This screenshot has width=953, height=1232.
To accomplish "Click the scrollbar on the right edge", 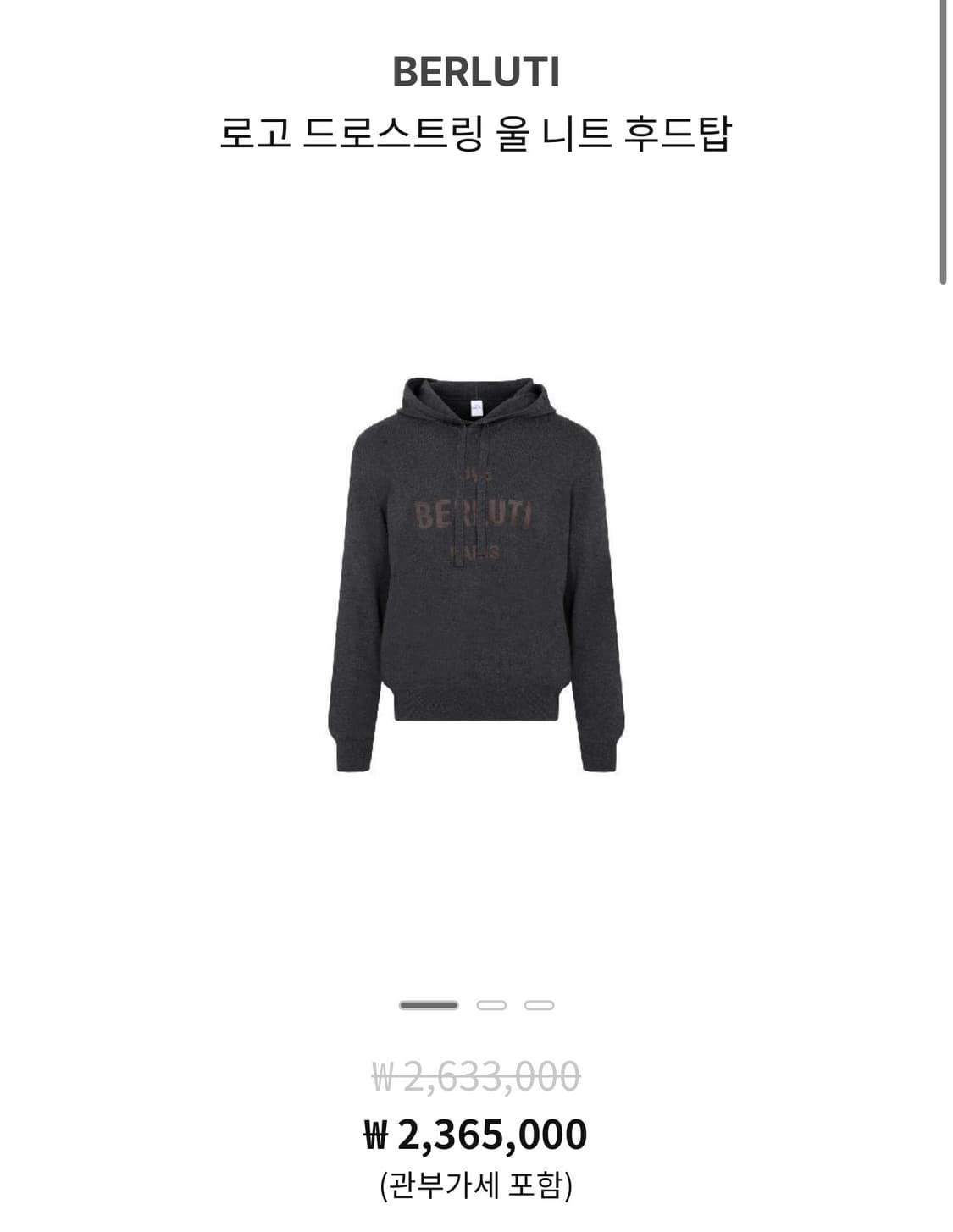I will click(x=943, y=140).
